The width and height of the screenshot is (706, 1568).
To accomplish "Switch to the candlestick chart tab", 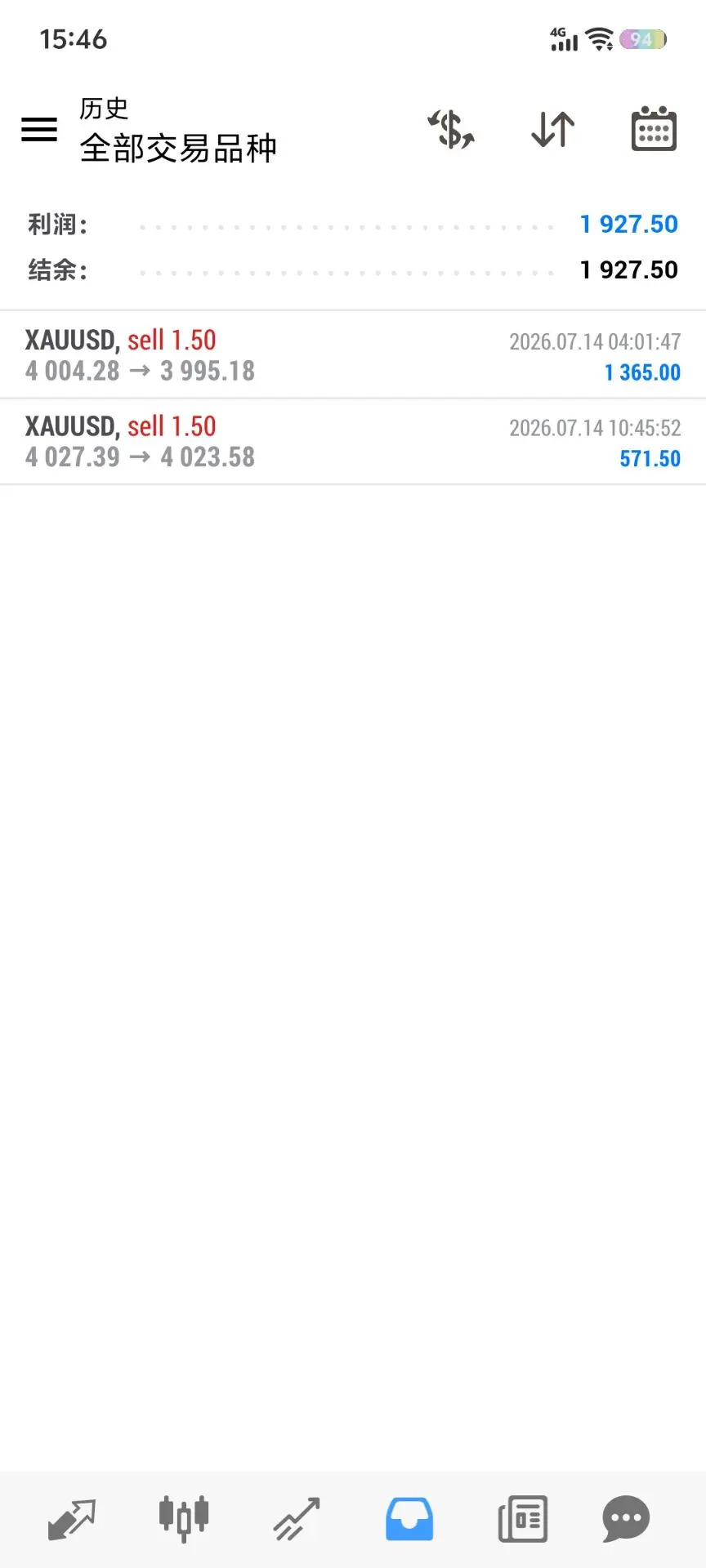I will tap(184, 1519).
